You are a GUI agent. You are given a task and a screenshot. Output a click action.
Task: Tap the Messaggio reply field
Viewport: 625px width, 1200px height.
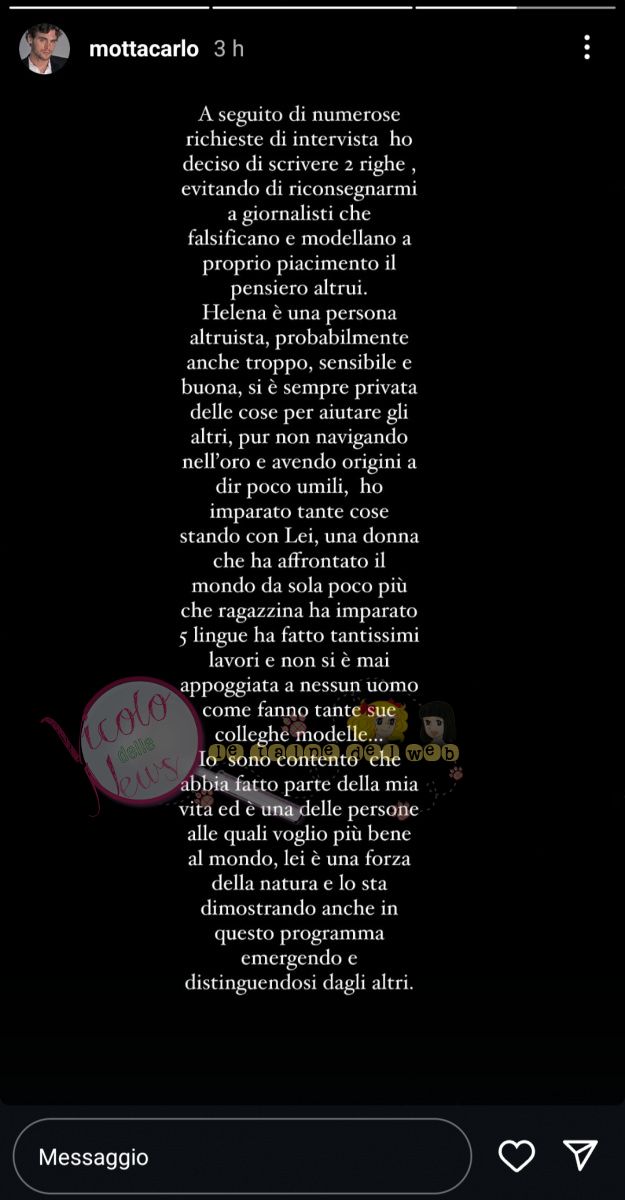[x=242, y=1157]
